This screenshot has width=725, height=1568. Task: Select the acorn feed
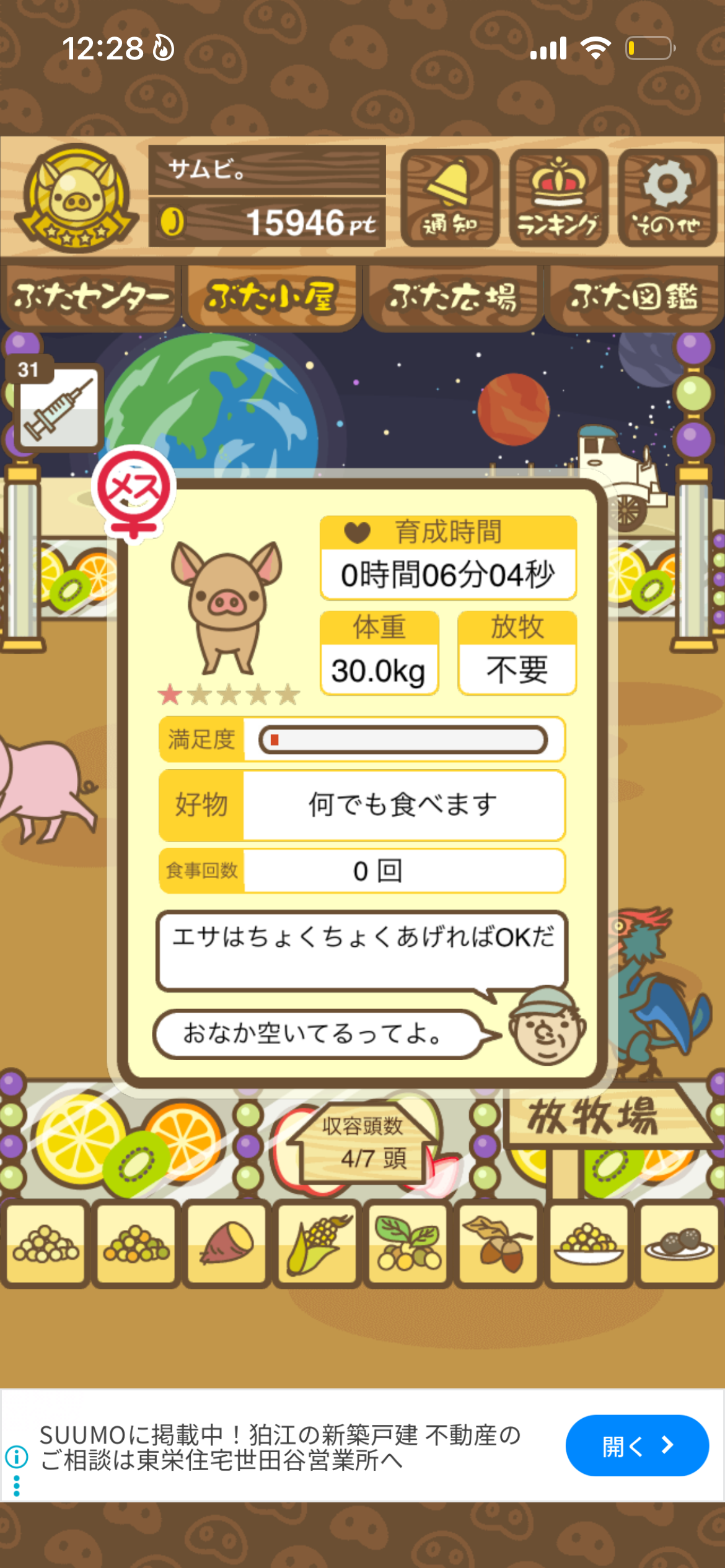pos(498,1244)
